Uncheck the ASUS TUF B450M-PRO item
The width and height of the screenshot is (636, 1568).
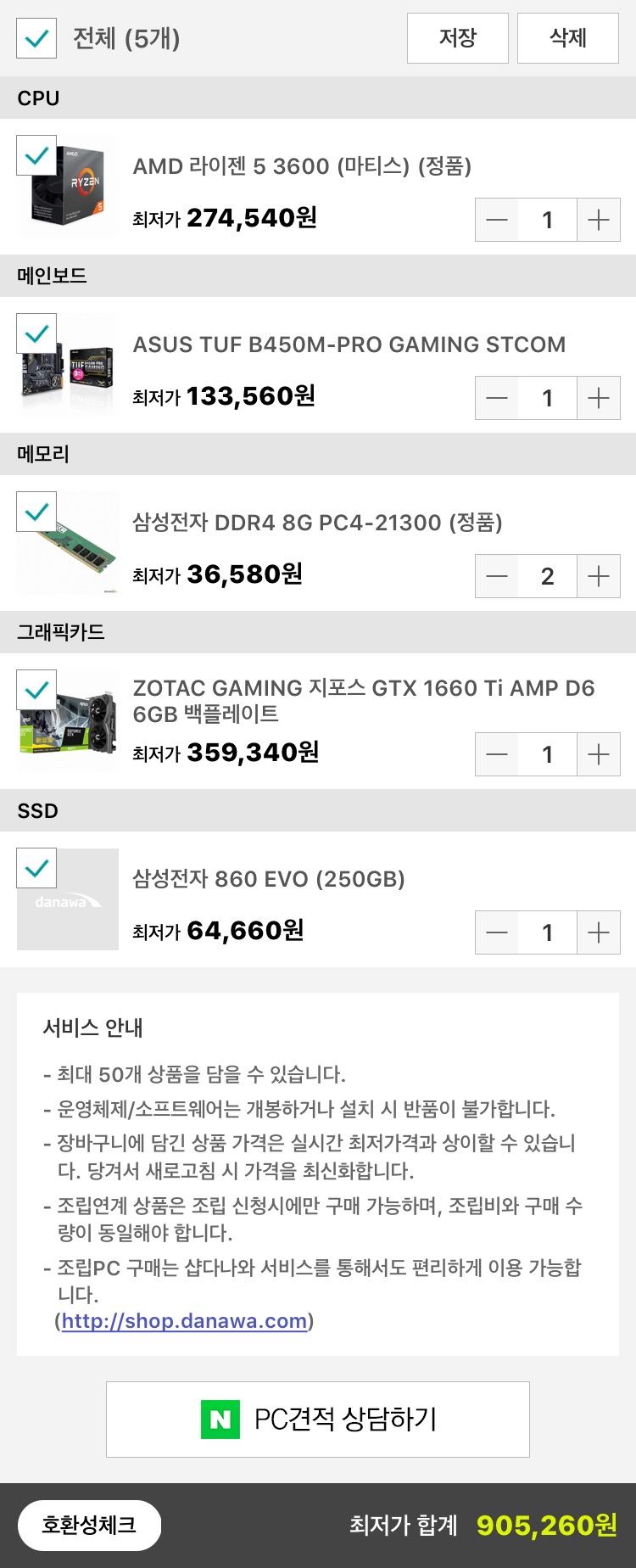(36, 334)
